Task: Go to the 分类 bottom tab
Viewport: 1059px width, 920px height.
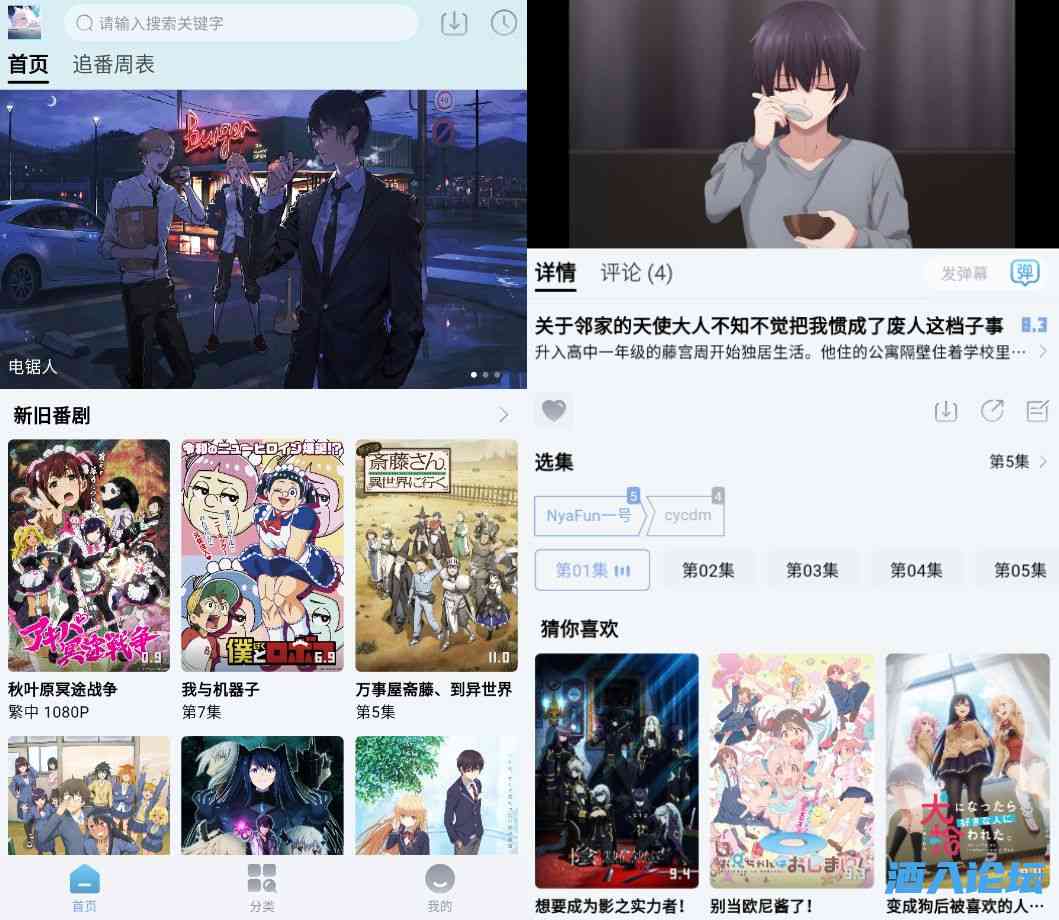Action: click(x=262, y=887)
